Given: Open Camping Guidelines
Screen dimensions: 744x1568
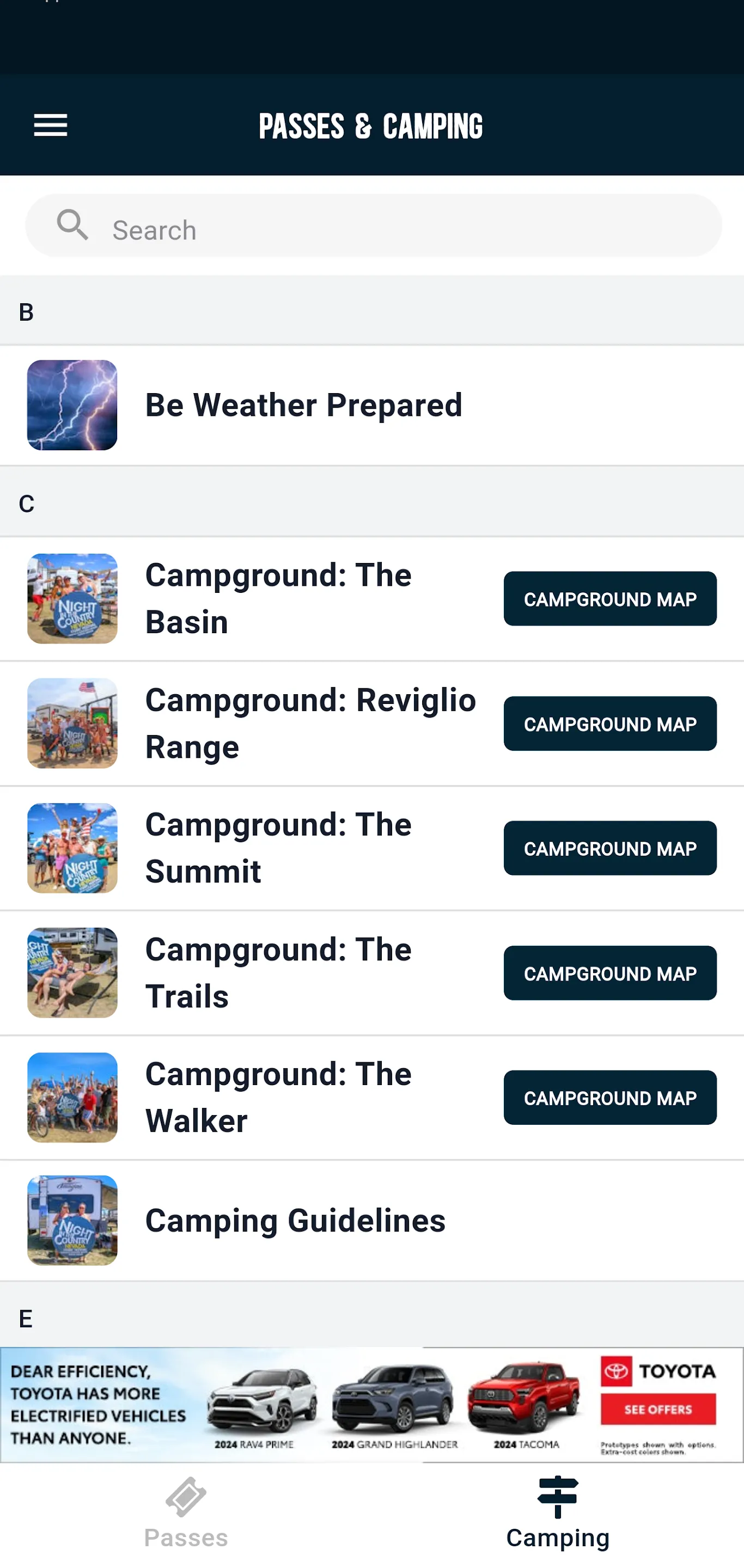Looking at the screenshot, I should coord(295,1221).
